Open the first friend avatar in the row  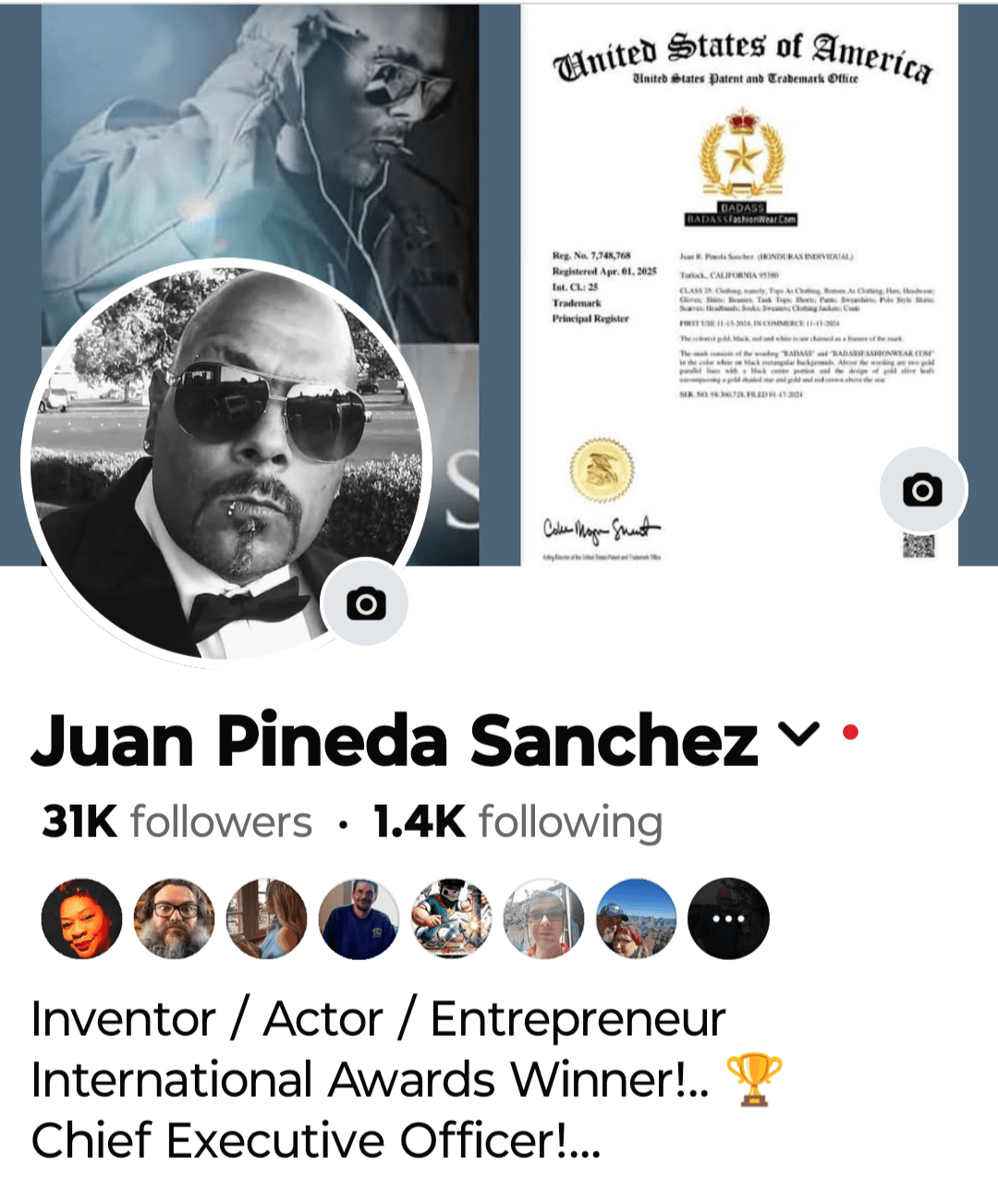(x=81, y=918)
